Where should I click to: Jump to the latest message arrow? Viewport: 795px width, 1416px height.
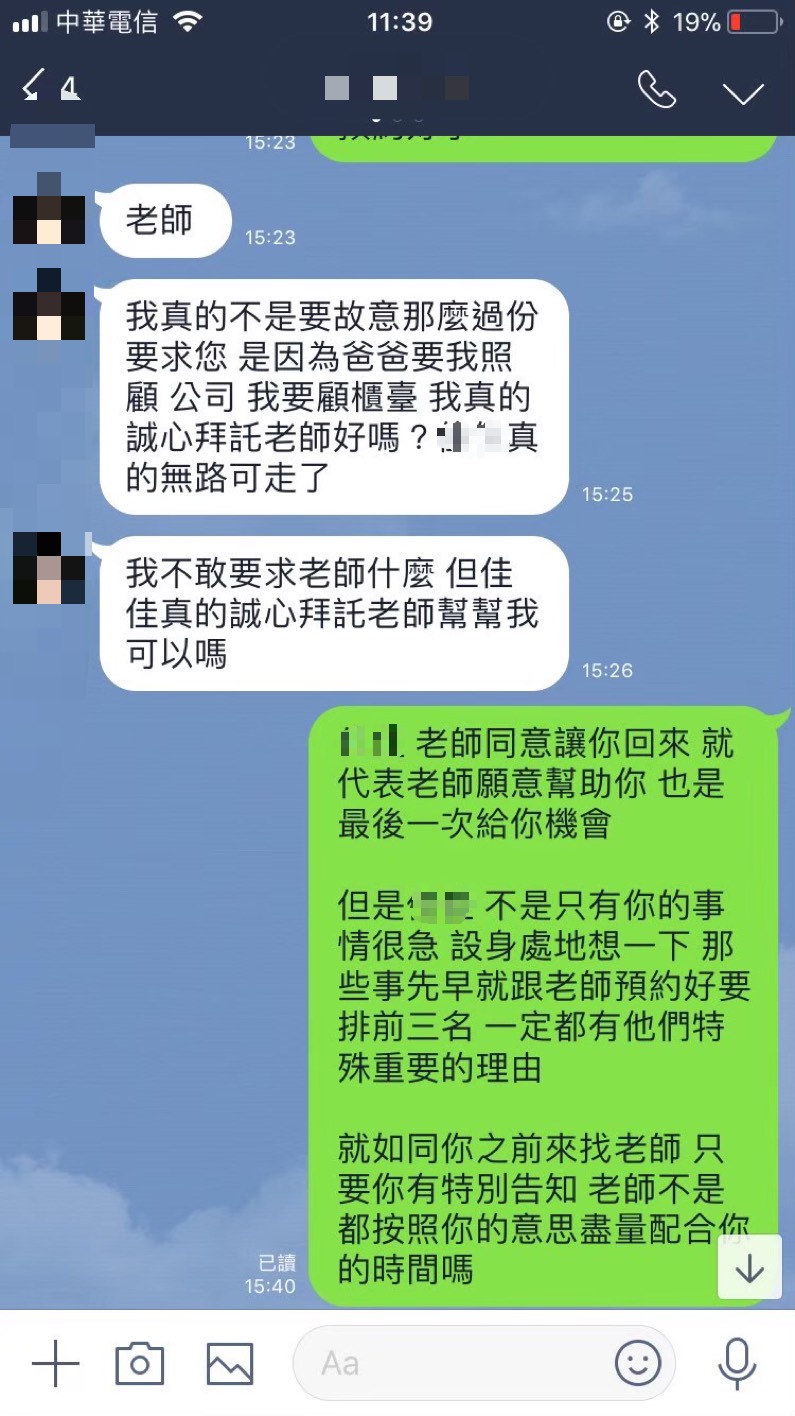pos(750,1269)
